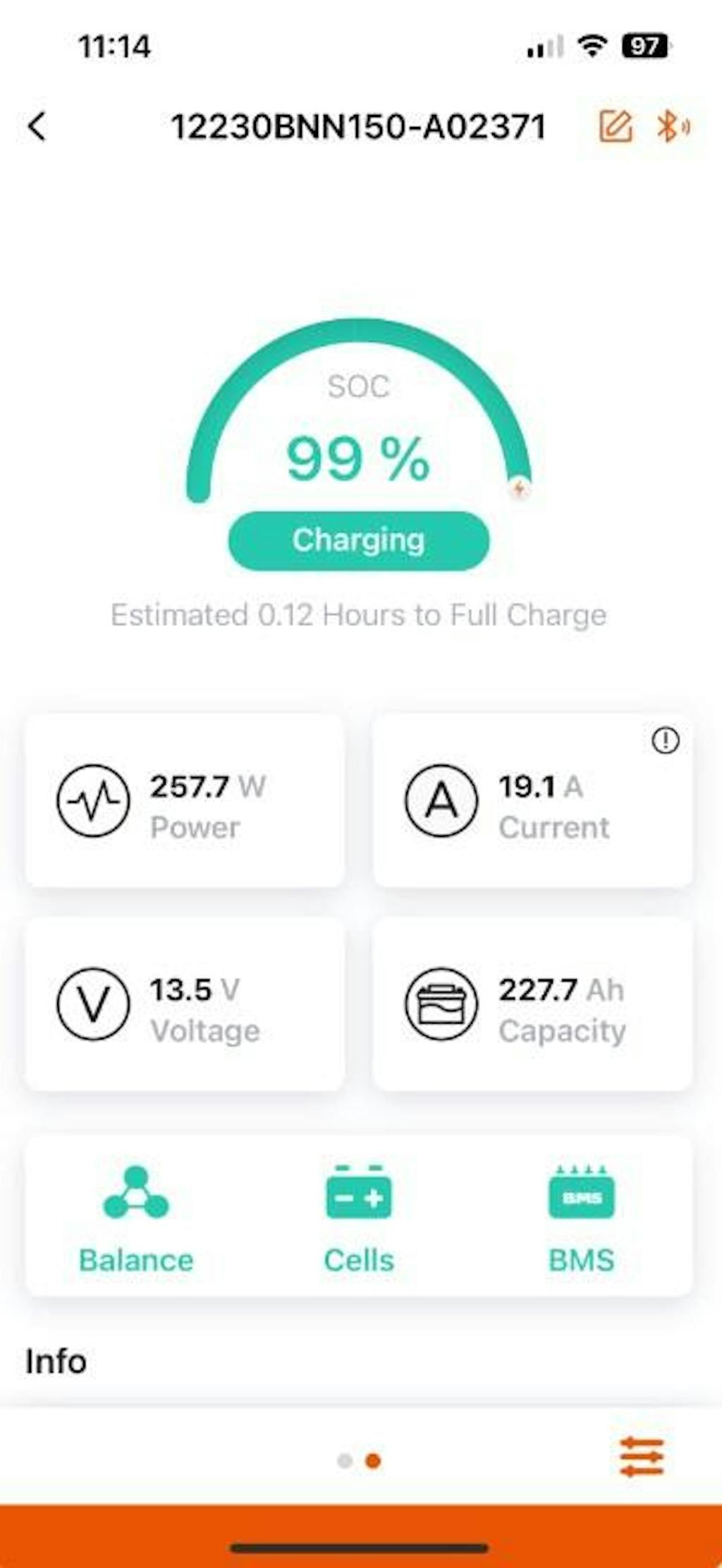This screenshot has height=1568, width=722.
Task: Edit the battery name 12230BNN150-A02371
Action: click(615, 127)
